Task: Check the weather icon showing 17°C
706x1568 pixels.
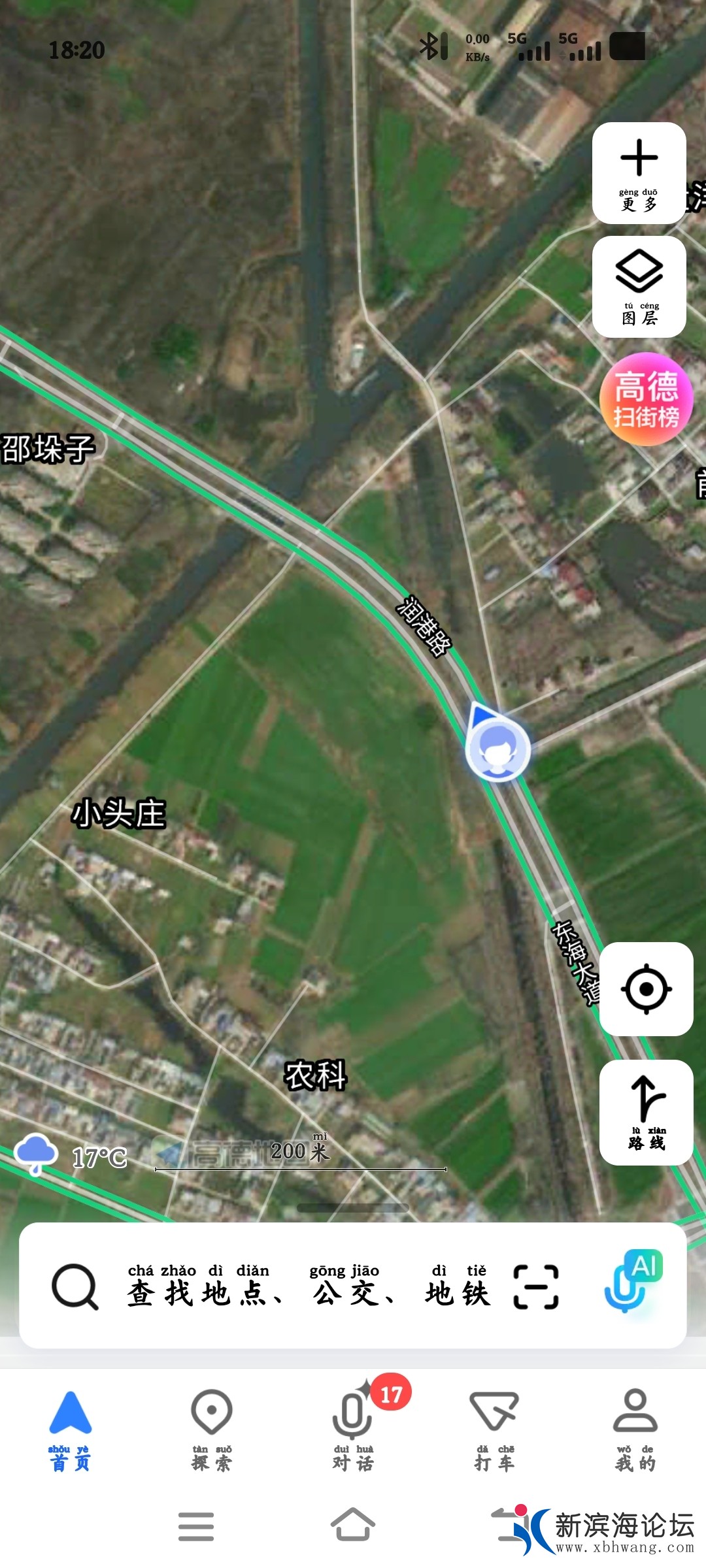Action: pos(37,1154)
